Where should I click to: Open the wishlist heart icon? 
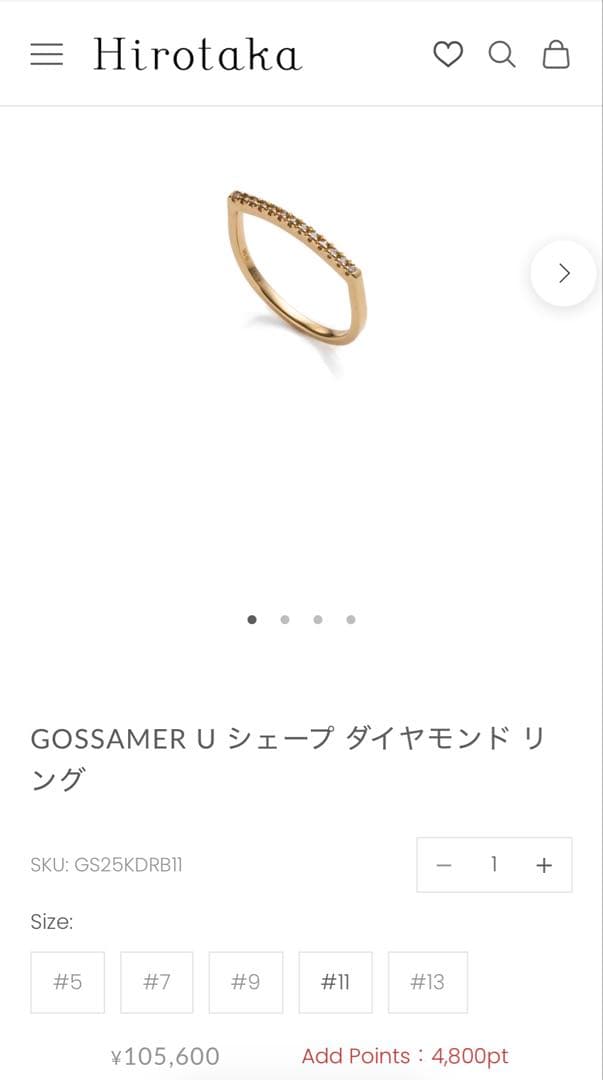448,54
